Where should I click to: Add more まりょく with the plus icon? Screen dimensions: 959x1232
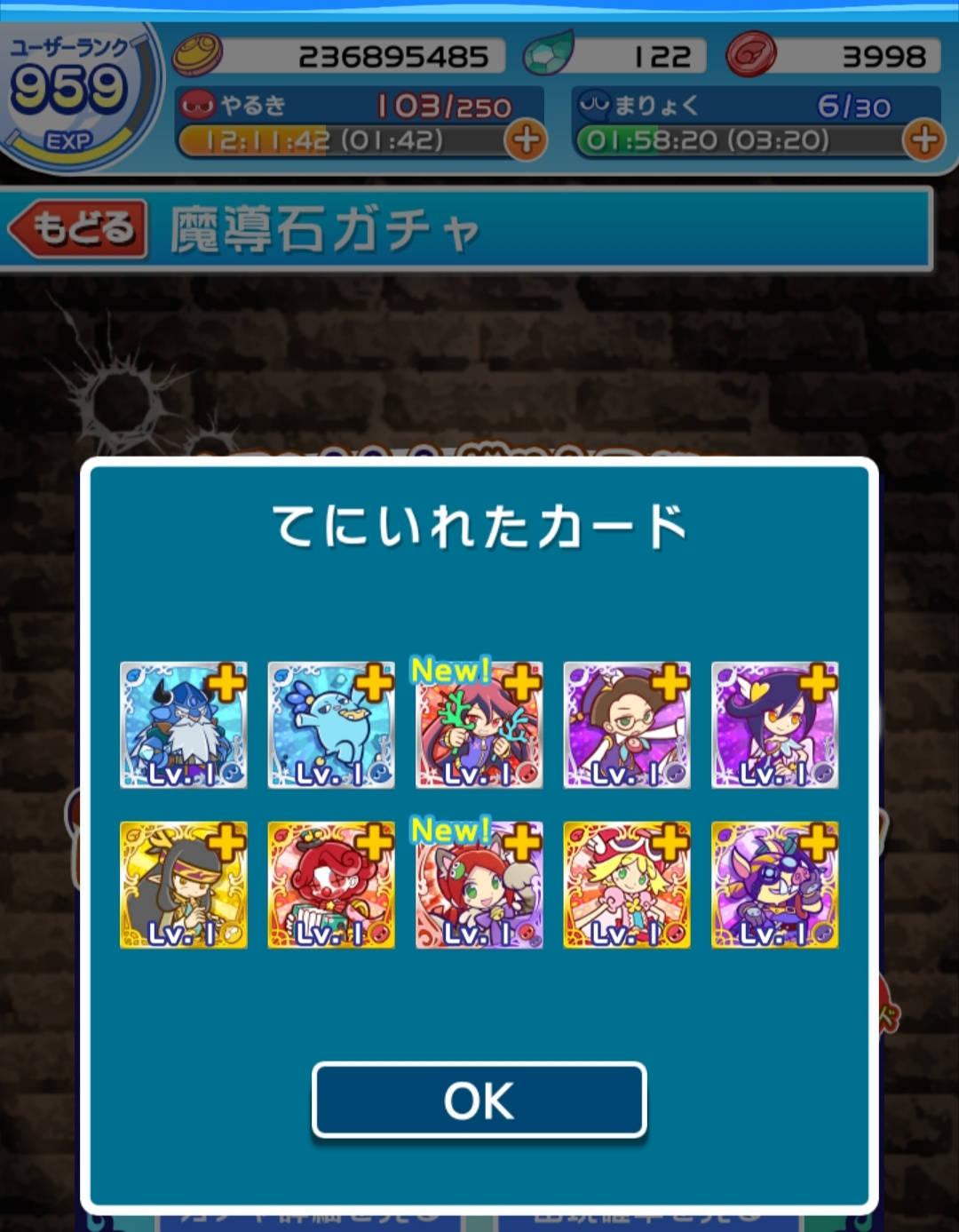[x=923, y=140]
